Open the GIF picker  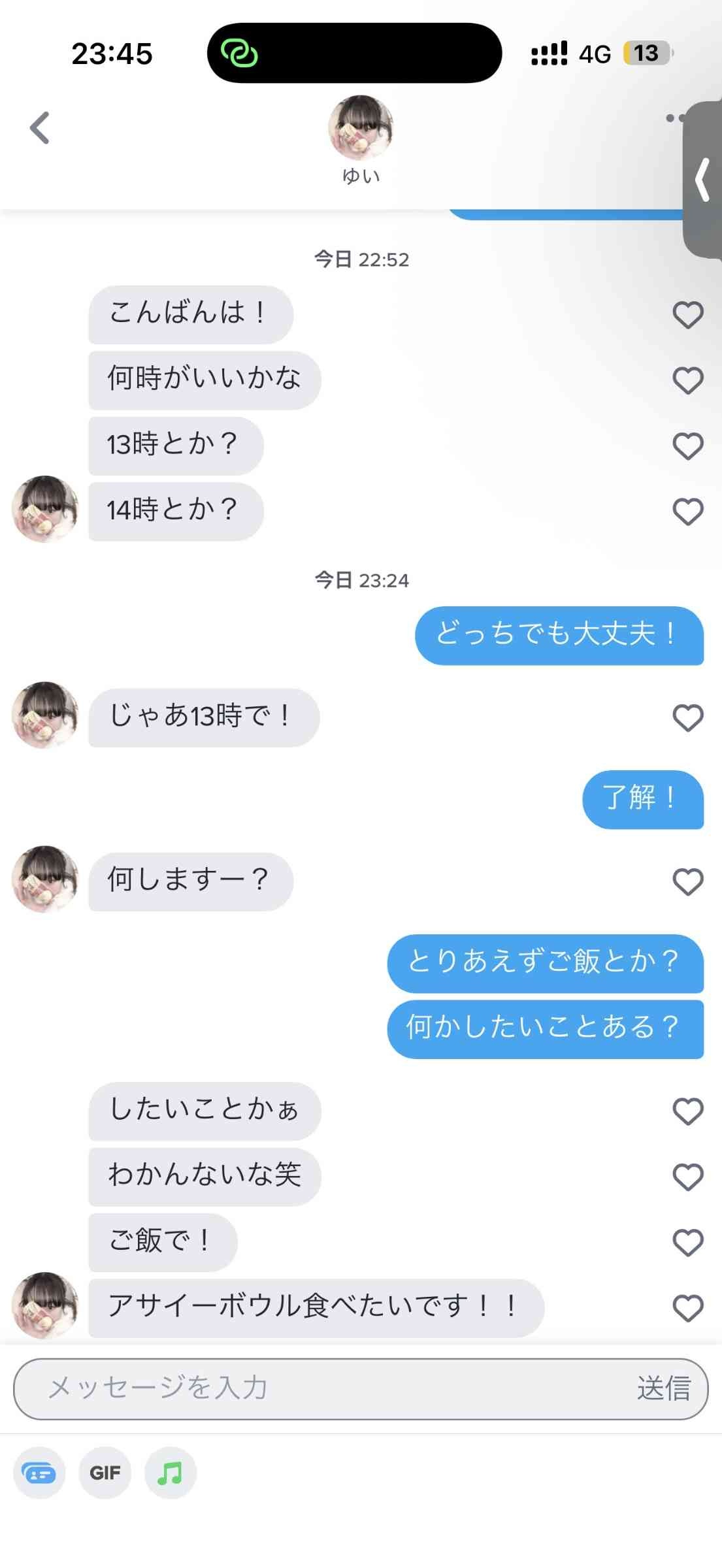point(105,1473)
